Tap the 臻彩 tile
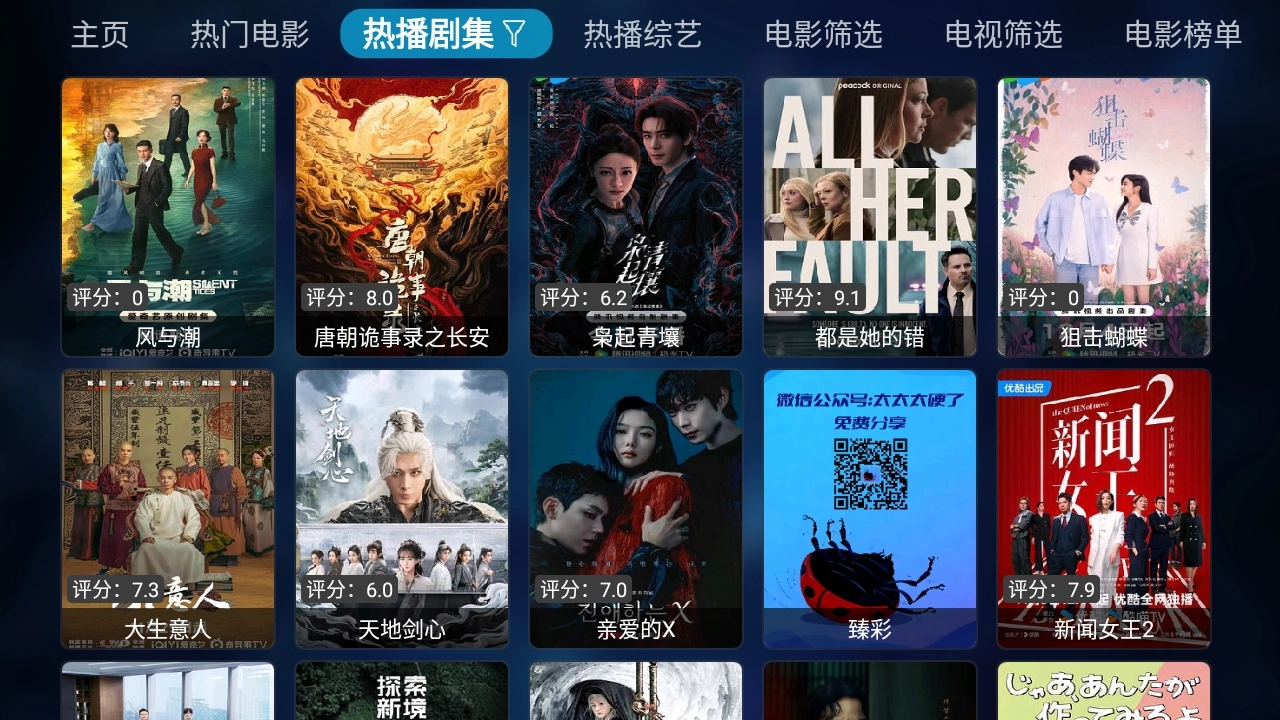Viewport: 1280px width, 720px height. (870, 508)
